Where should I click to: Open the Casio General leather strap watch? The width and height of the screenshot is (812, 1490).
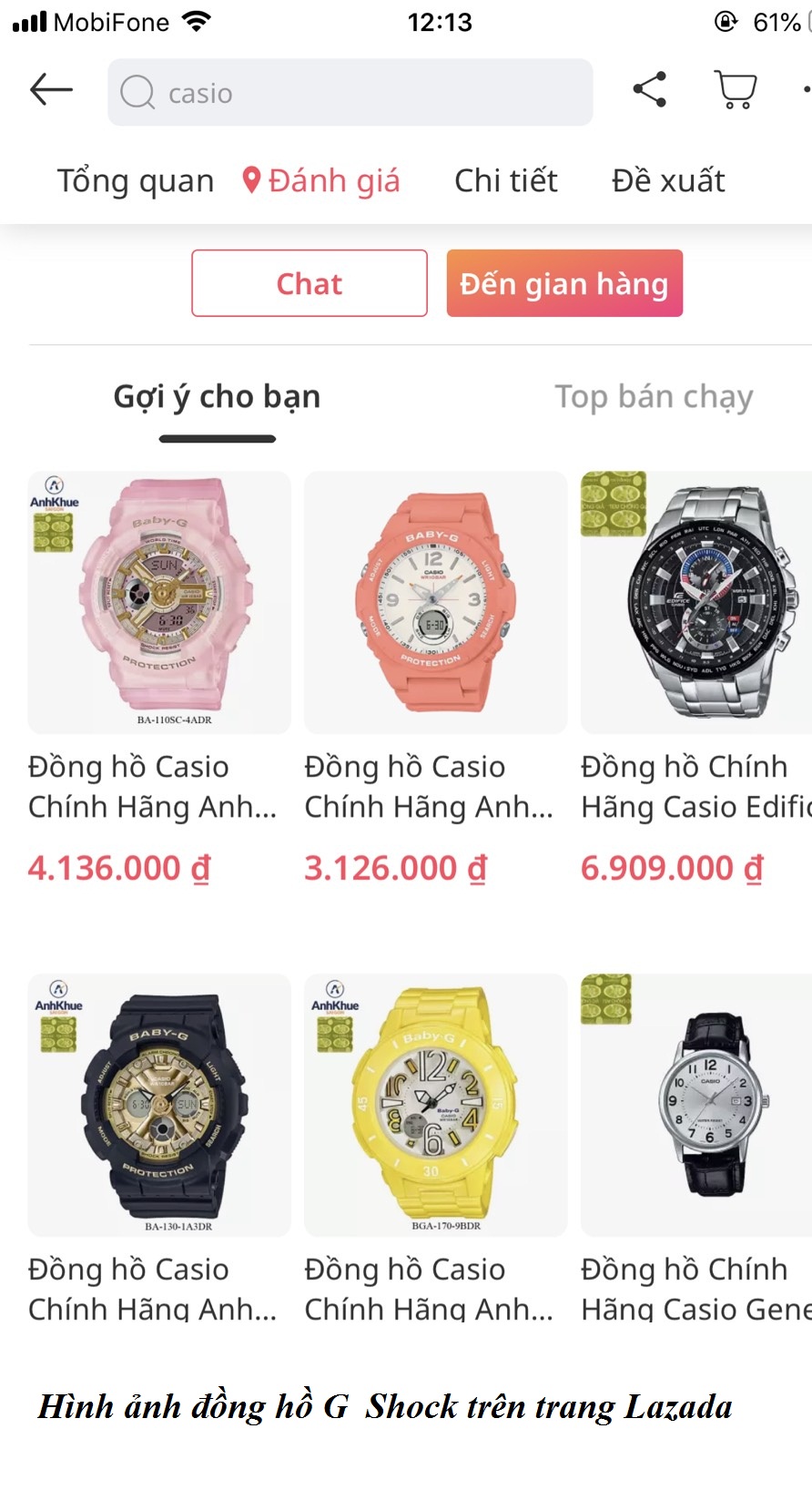pyautogui.click(x=696, y=1105)
